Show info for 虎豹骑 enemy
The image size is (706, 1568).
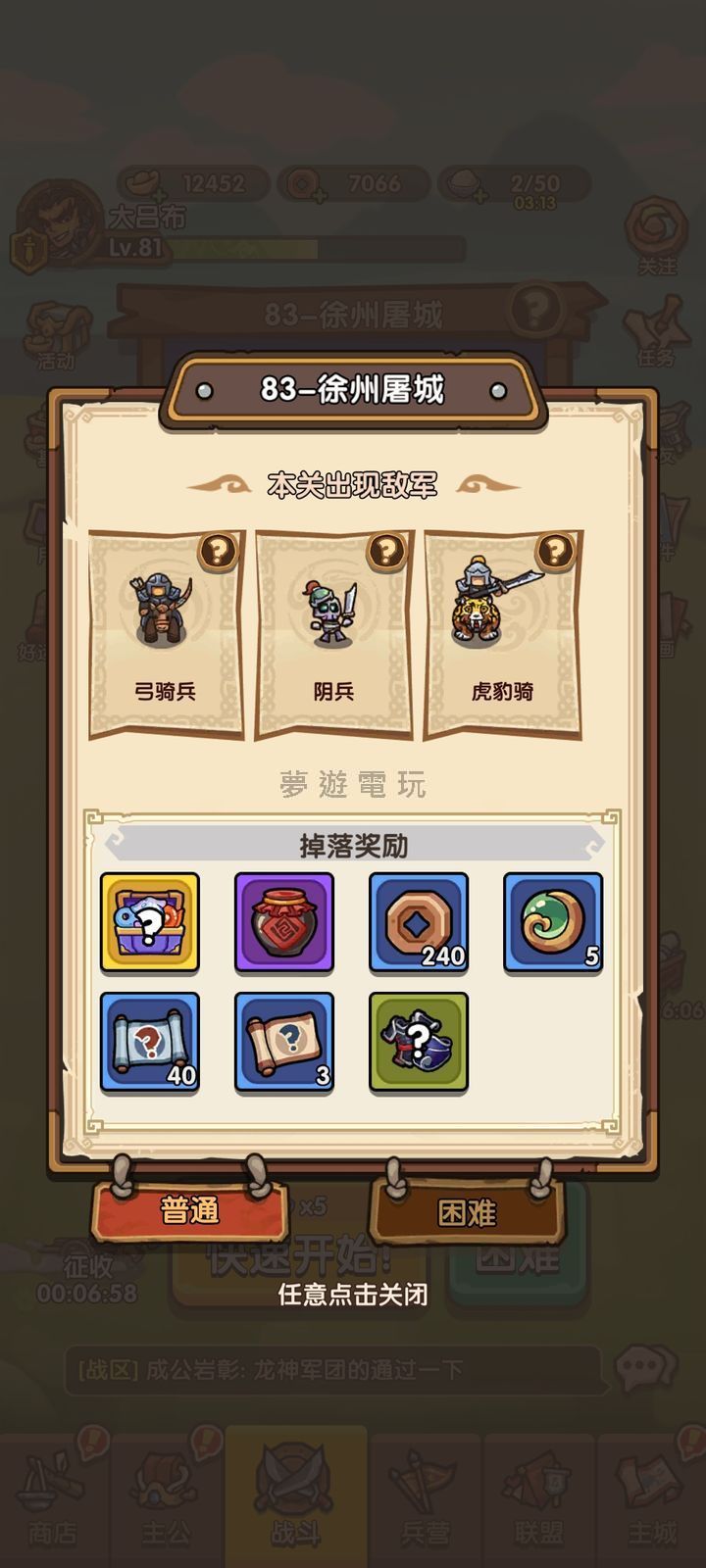point(555,552)
